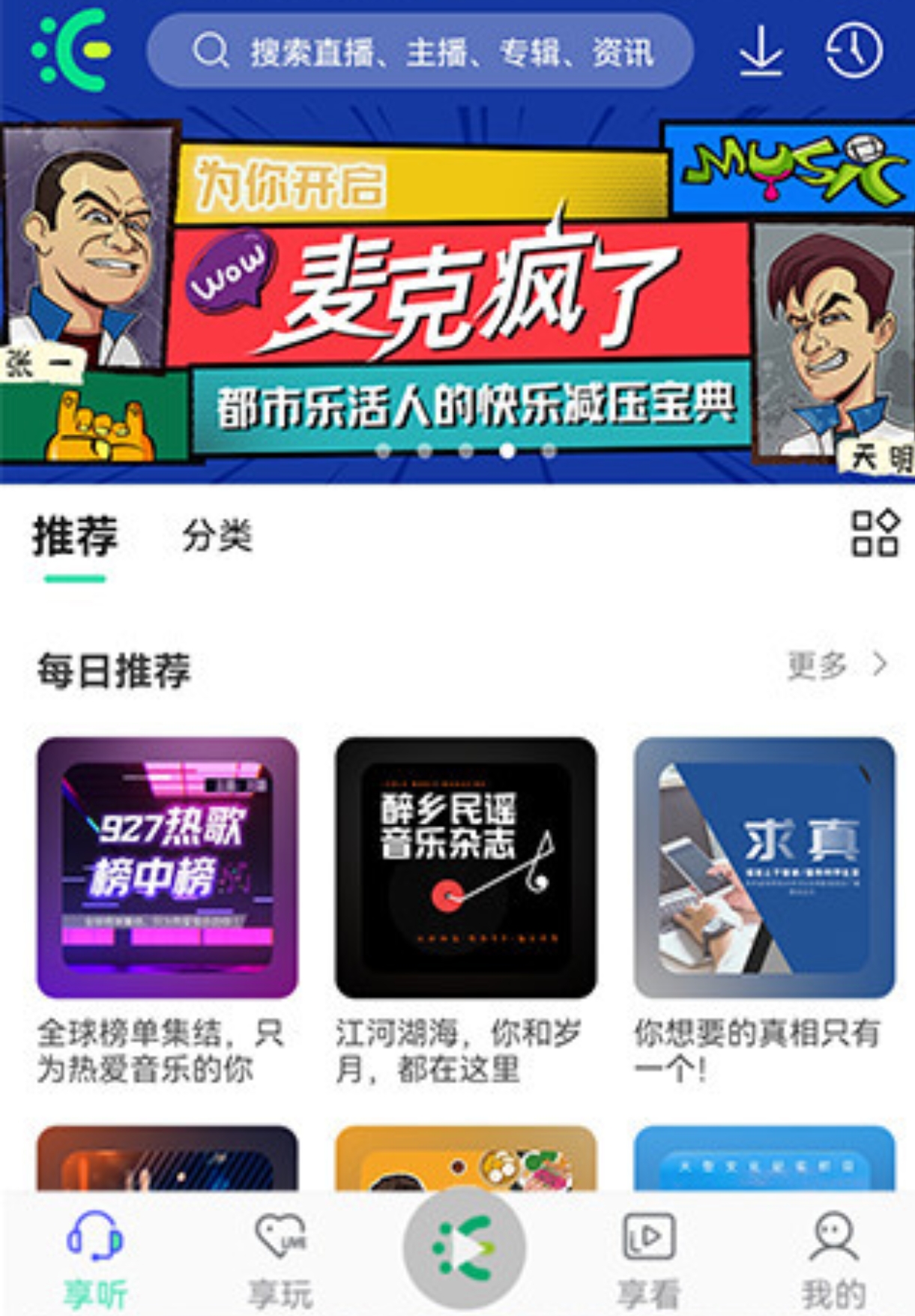Open the 927热歌榜中榜 card
This screenshot has width=915, height=1316.
point(167,867)
